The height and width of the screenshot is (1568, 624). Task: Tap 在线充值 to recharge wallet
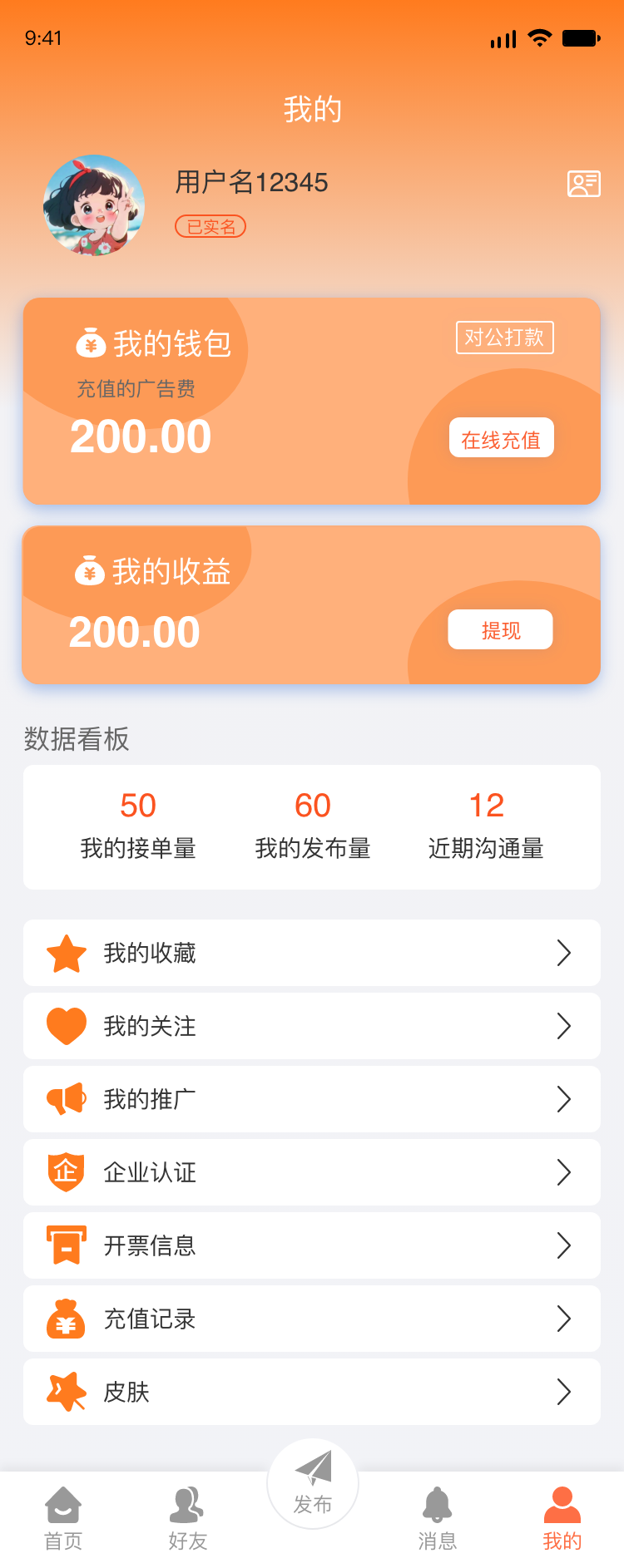point(501,438)
